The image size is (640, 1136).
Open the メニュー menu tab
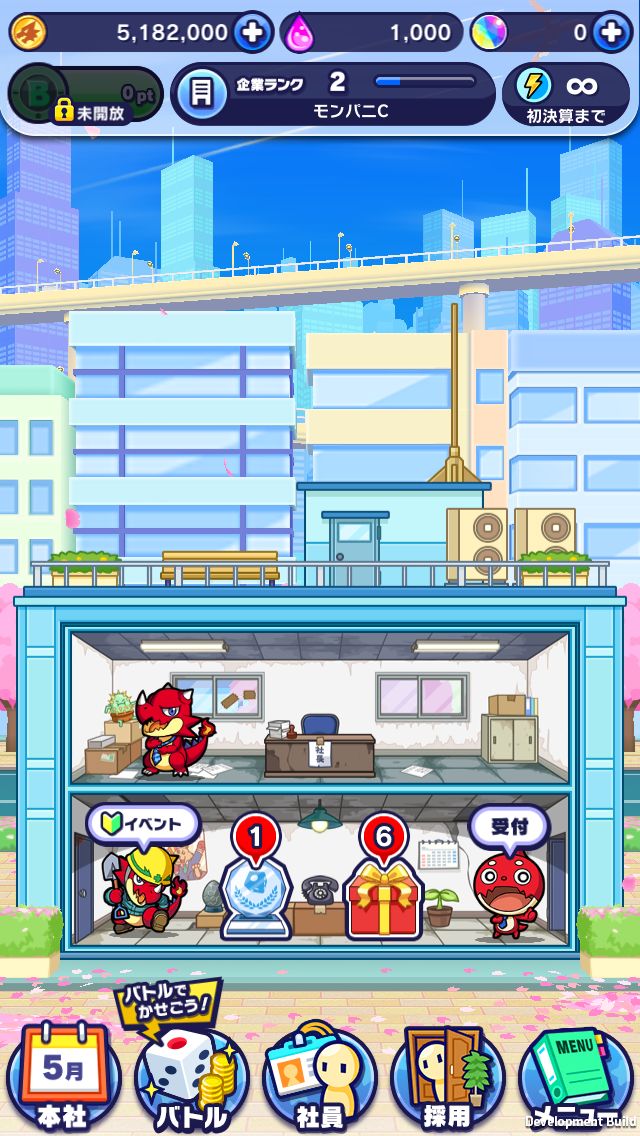(x=575, y=1078)
